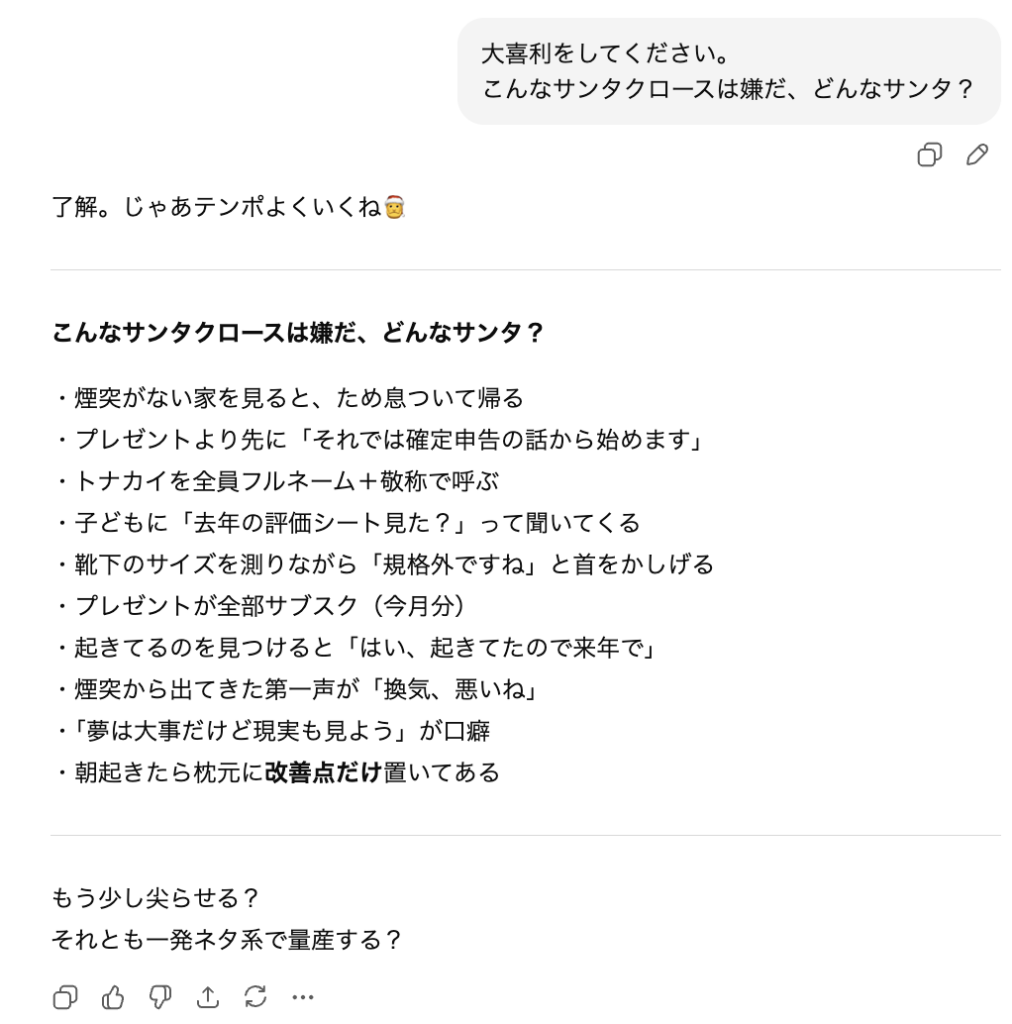Regenerate the assistant's response
Viewport: 1012px width, 1024px height.
pos(256,997)
